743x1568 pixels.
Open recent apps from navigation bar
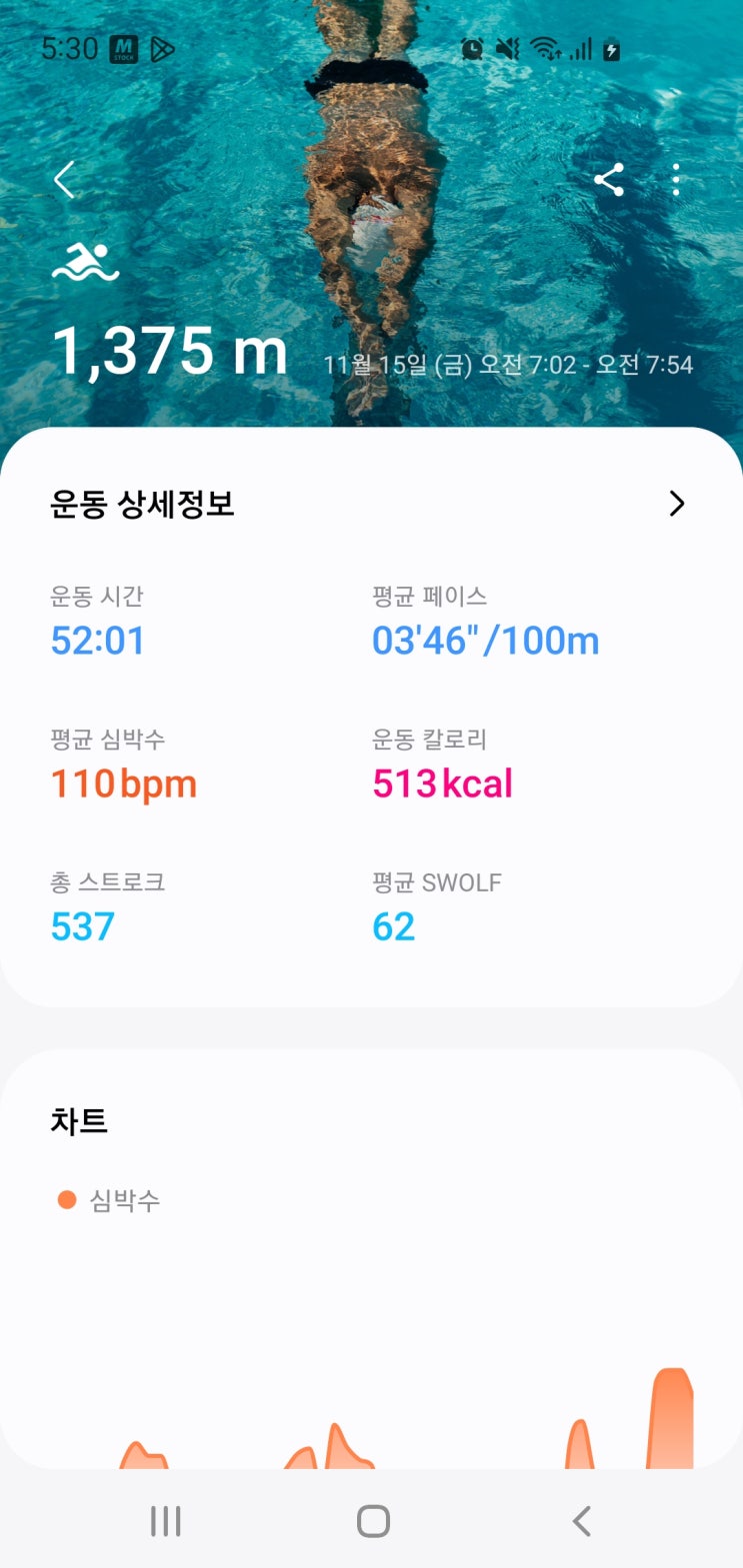165,1521
